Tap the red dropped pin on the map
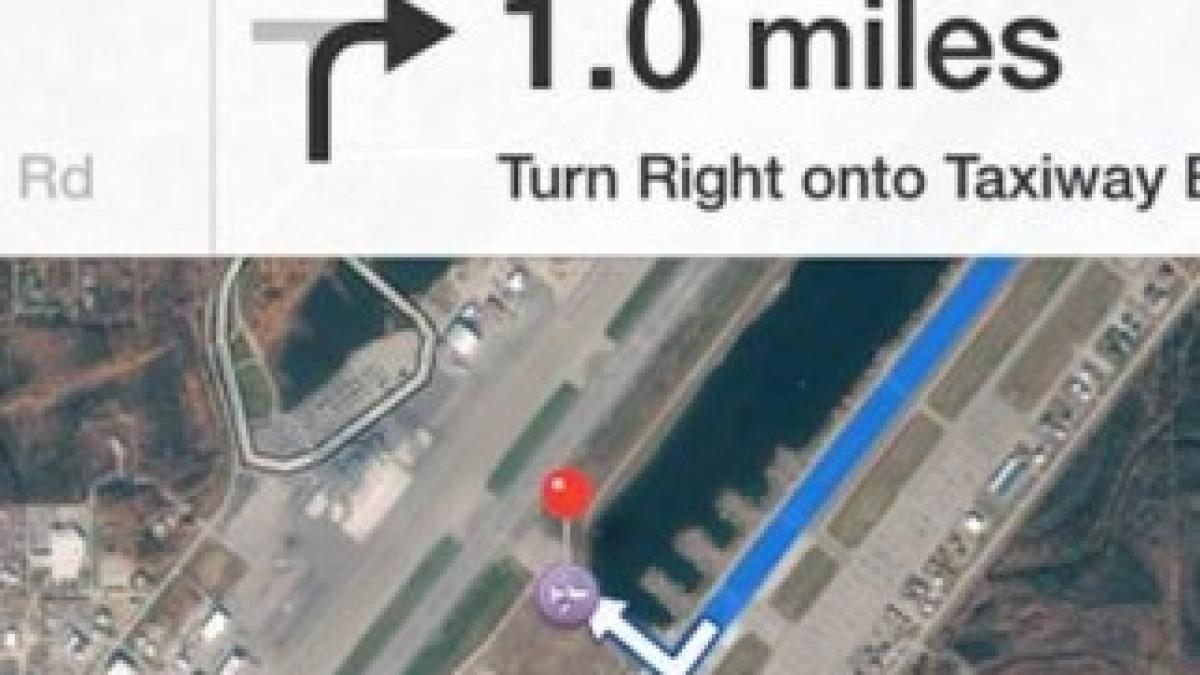 567,494
